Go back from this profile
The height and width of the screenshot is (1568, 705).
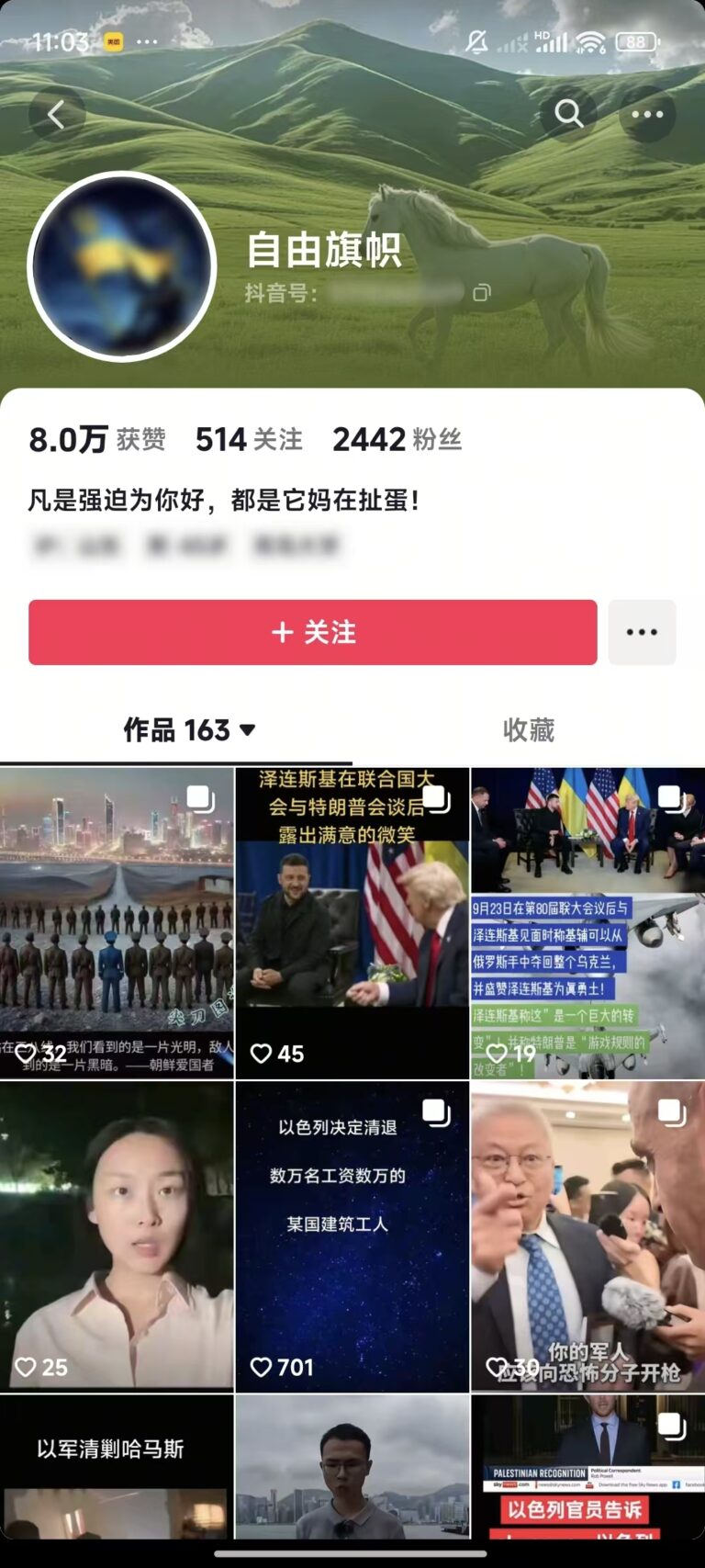tap(57, 115)
